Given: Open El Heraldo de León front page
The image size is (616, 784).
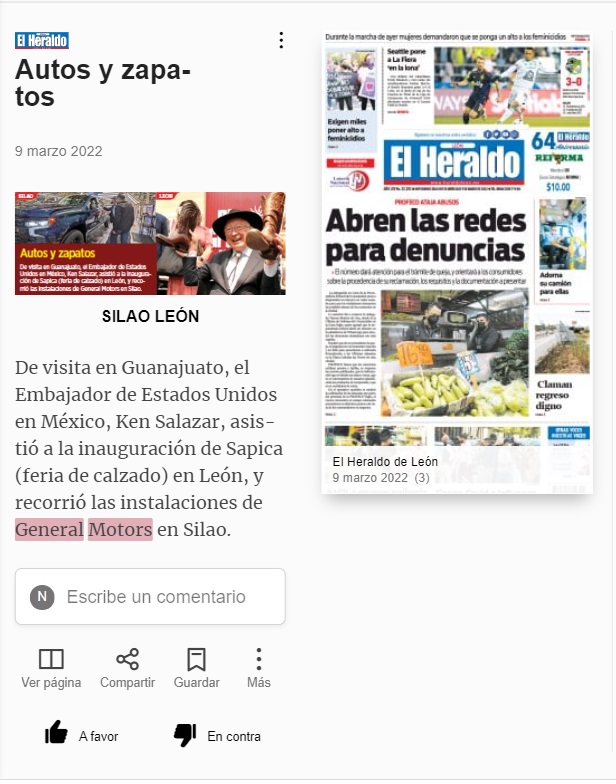Looking at the screenshot, I should pos(457,262).
